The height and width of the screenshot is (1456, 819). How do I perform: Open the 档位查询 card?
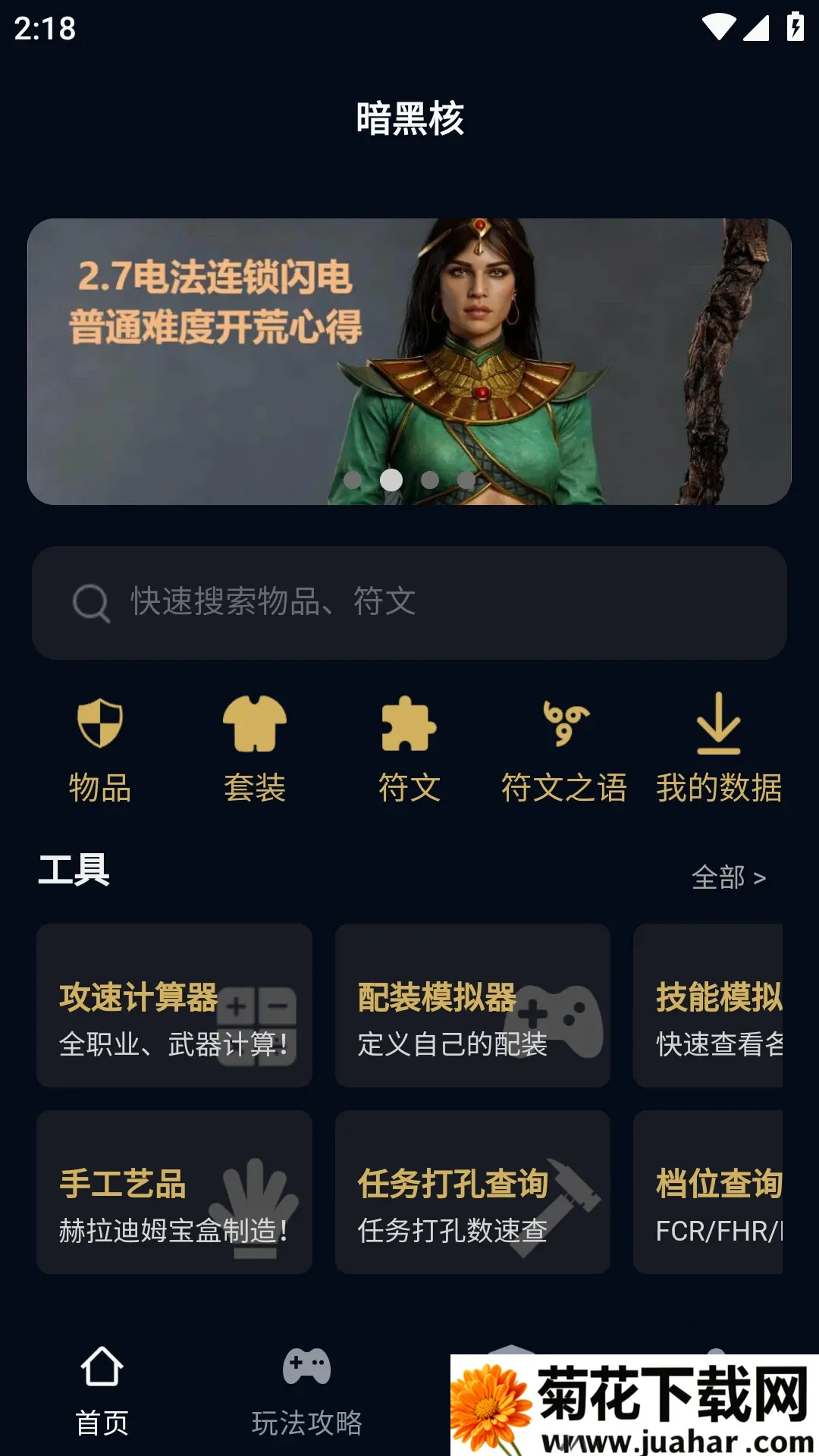708,1192
